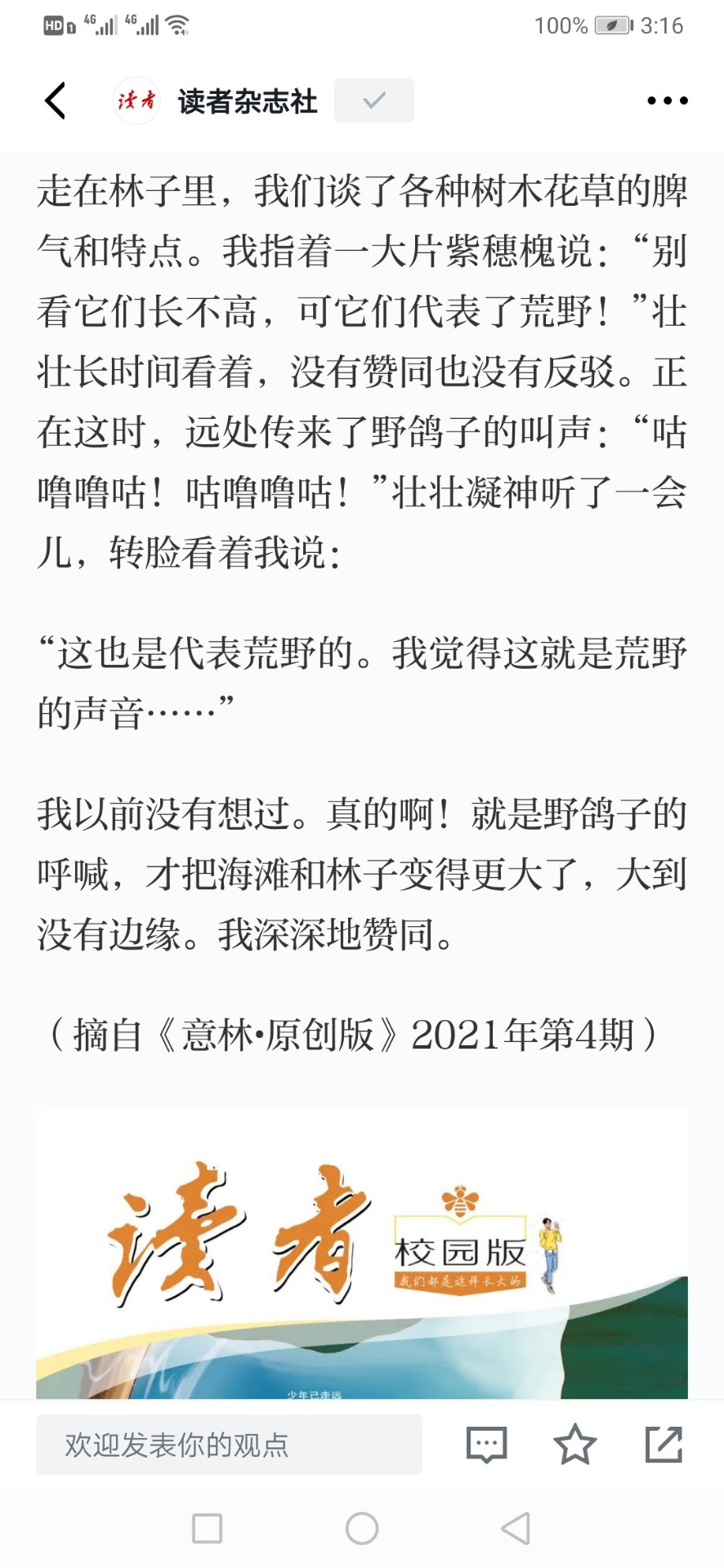Viewport: 724px width, 1568px height.
Task: Favorite this article with the star
Action: (x=575, y=1444)
